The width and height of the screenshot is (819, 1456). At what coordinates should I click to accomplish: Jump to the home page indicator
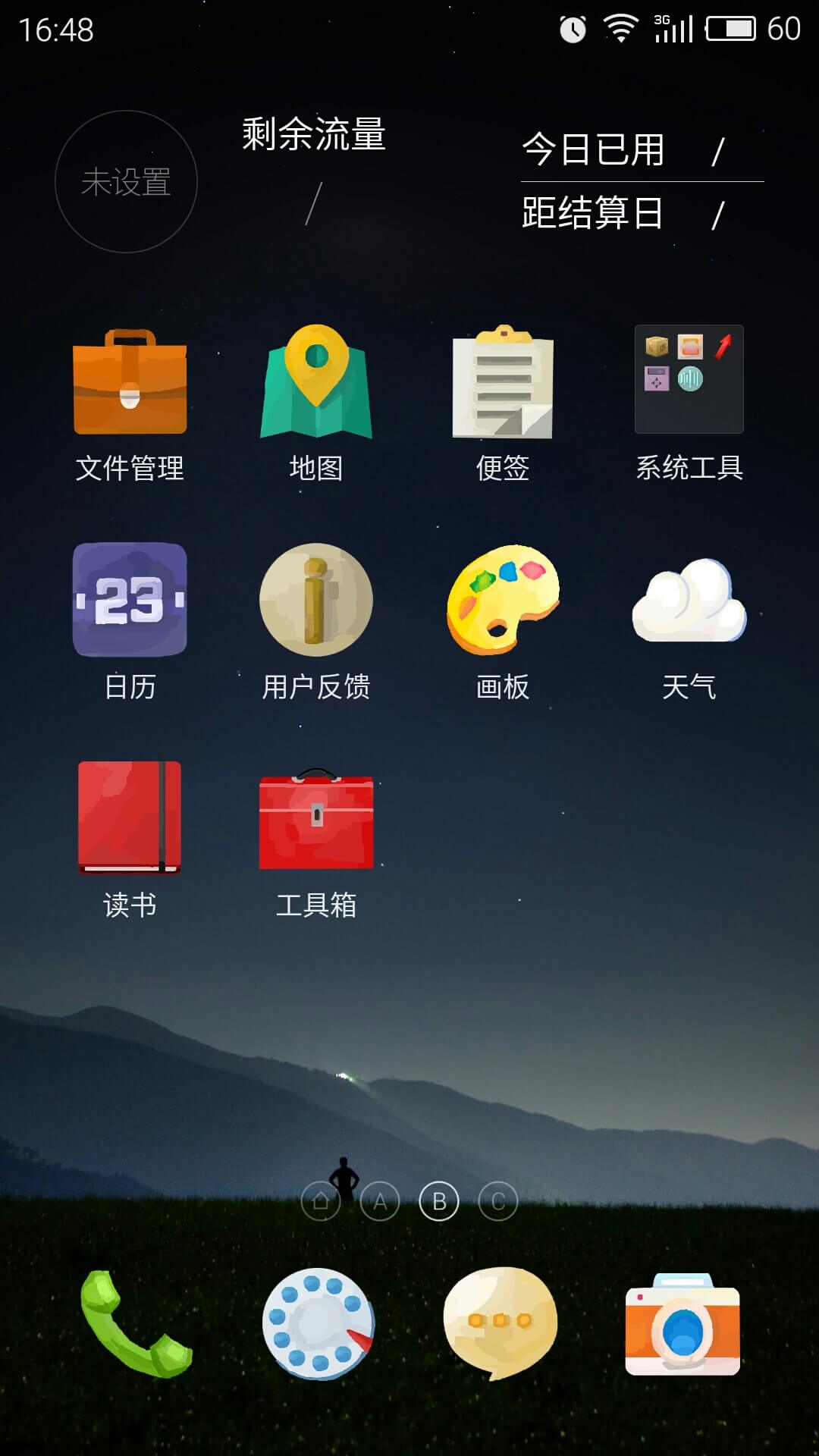tap(321, 1201)
